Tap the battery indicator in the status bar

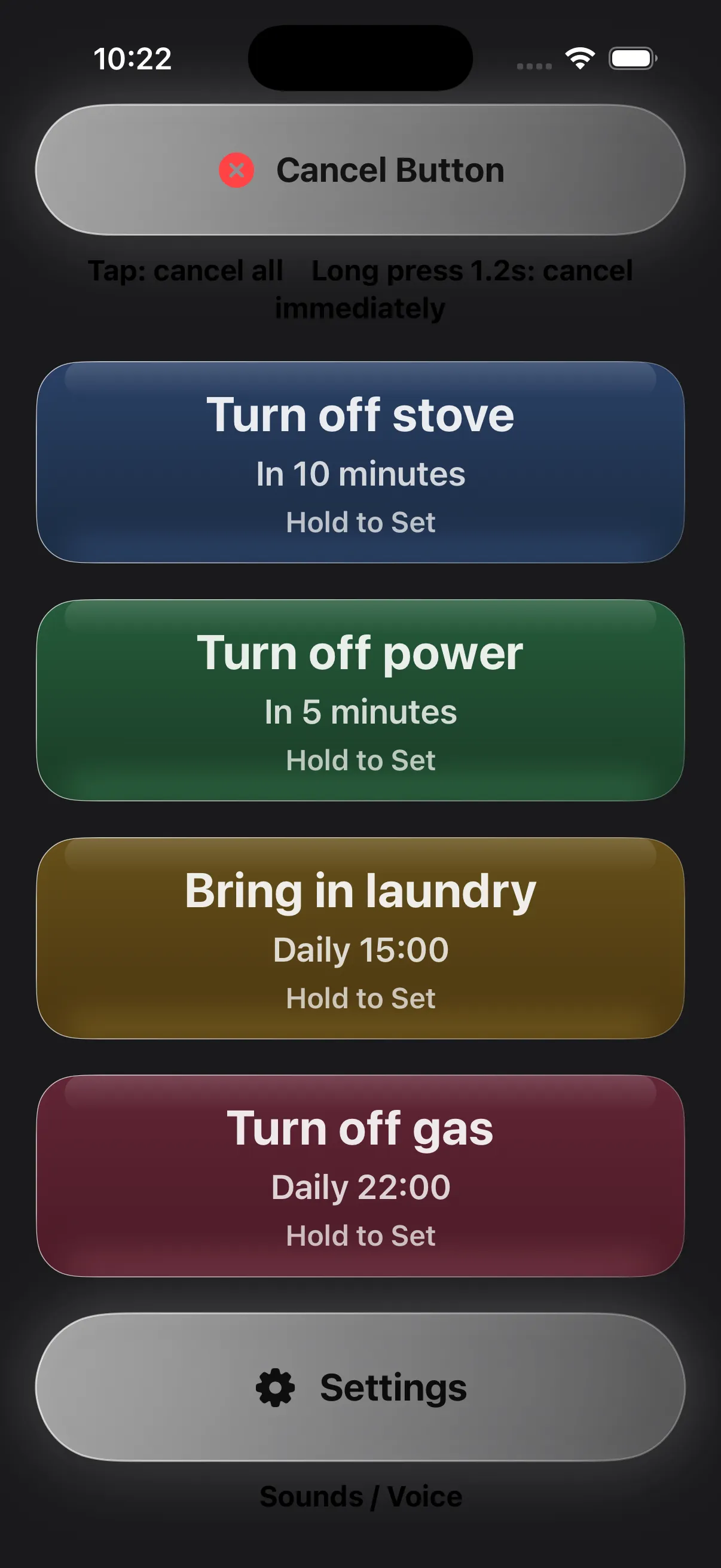[x=631, y=59]
